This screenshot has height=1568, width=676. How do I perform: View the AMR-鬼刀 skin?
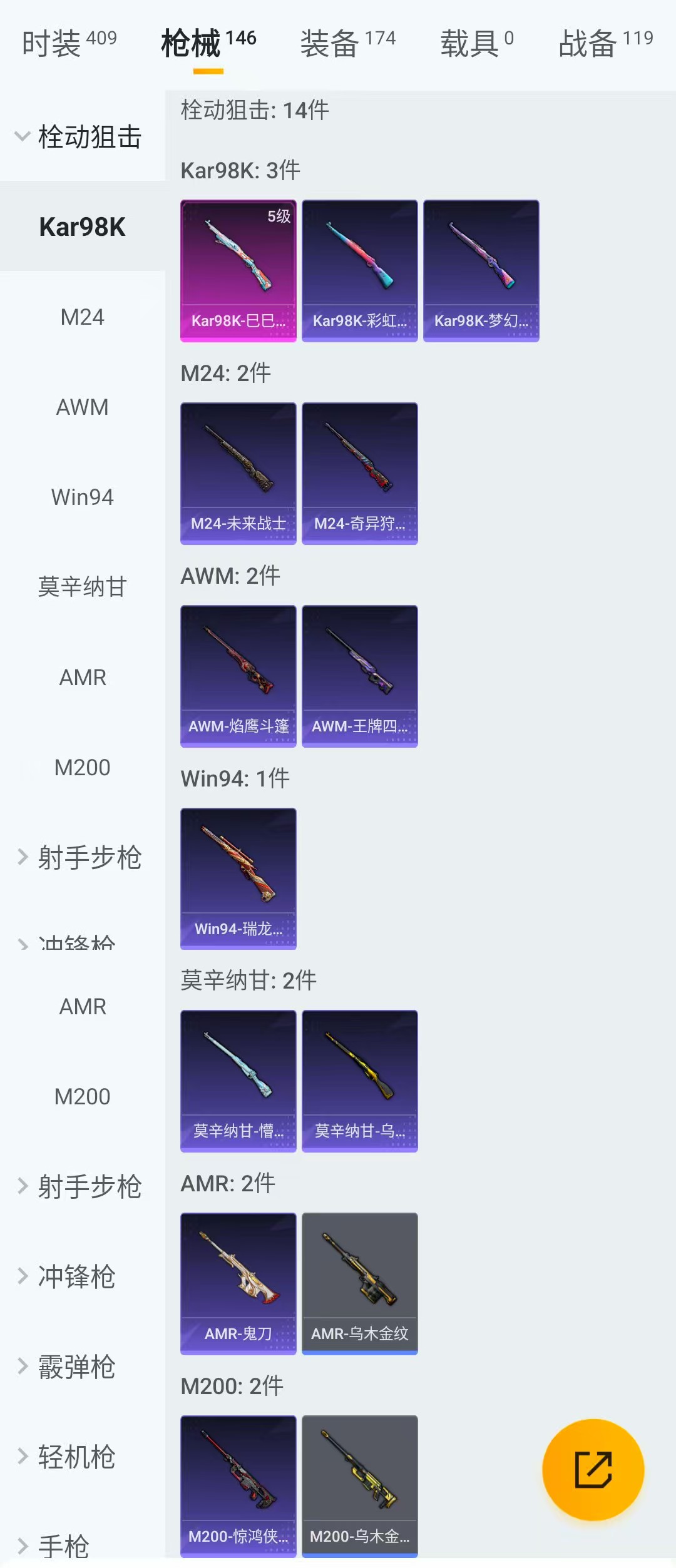click(238, 1283)
